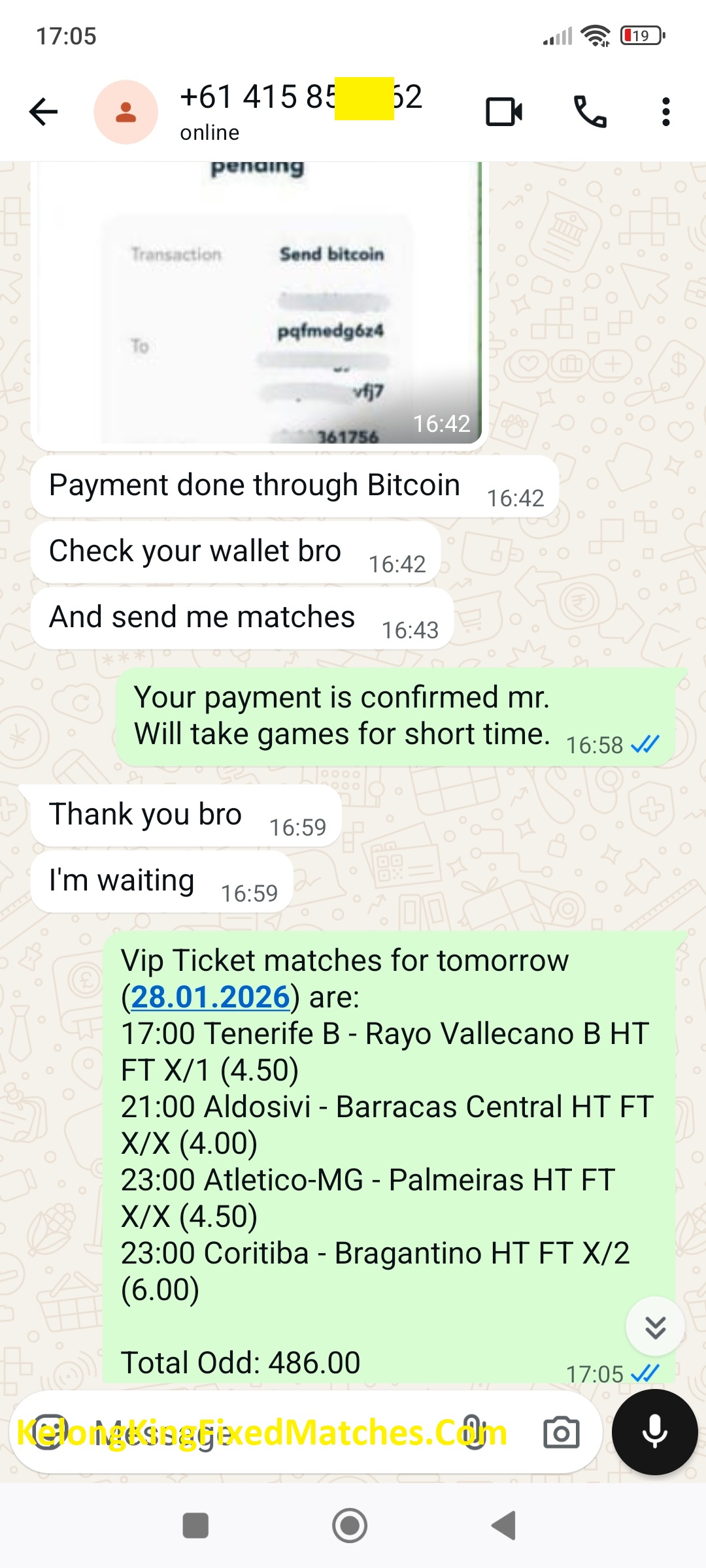Open contact info from phone number header
The height and width of the screenshot is (1568, 706).
[301, 111]
